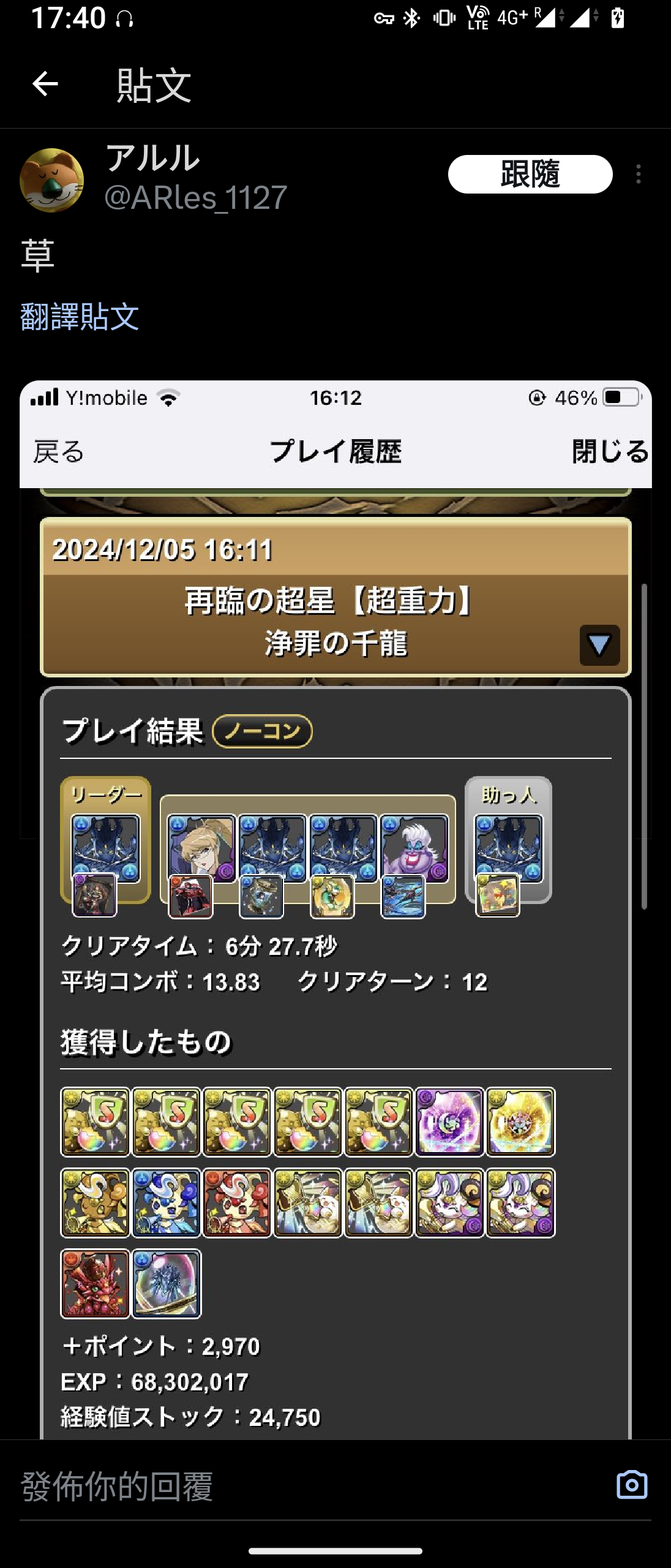Tap the 跟隨 follow button

530,174
